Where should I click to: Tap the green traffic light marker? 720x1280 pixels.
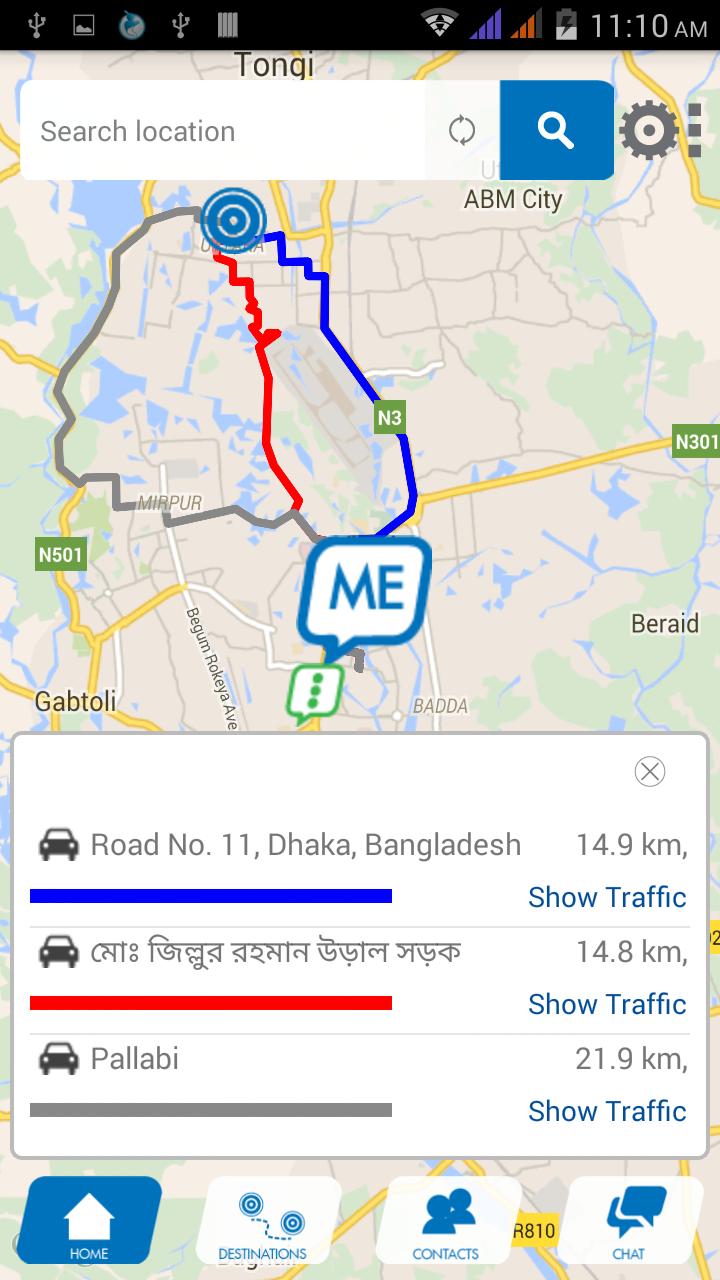pos(315,692)
